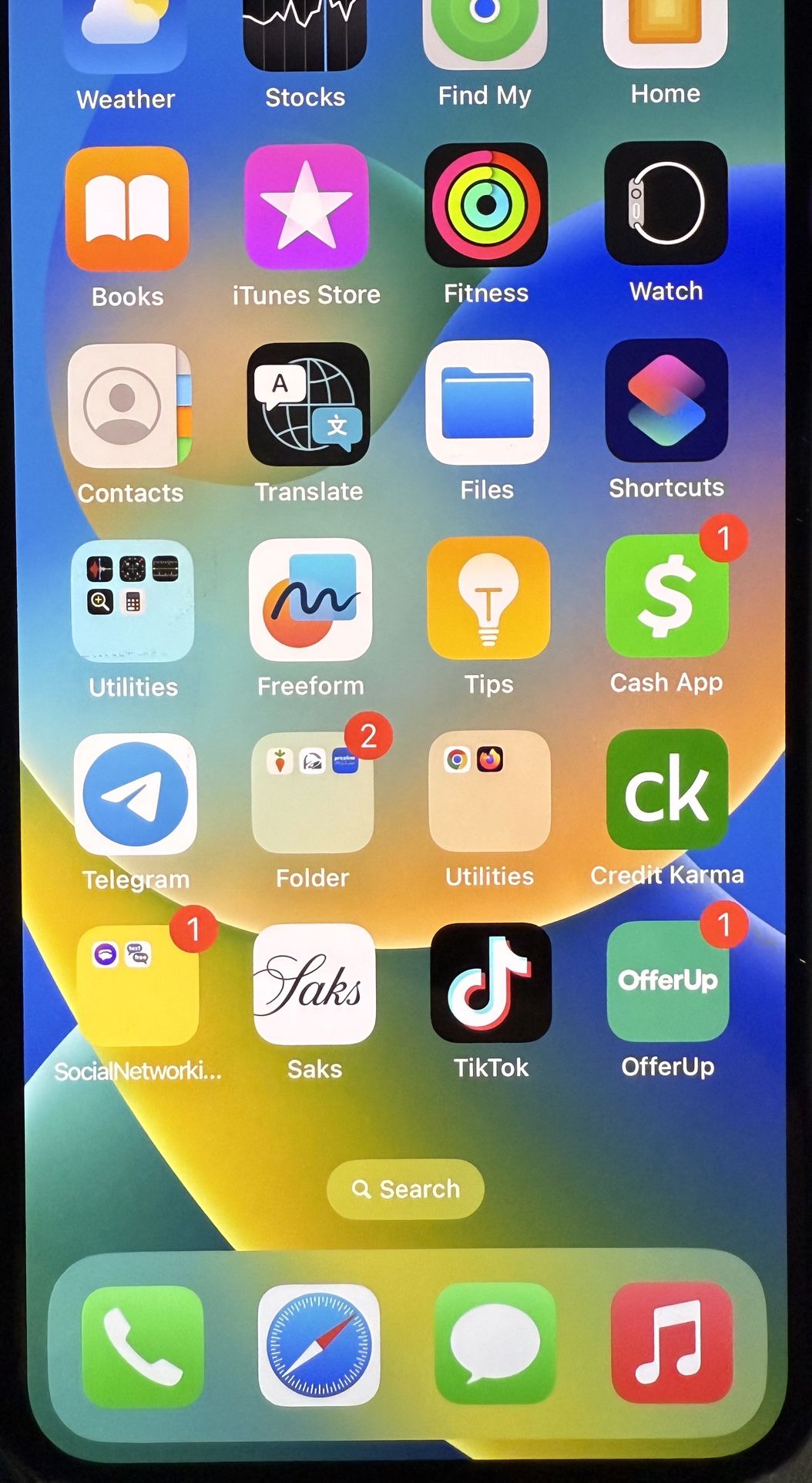Open the OfferUp app
The width and height of the screenshot is (812, 1483).
(668, 980)
